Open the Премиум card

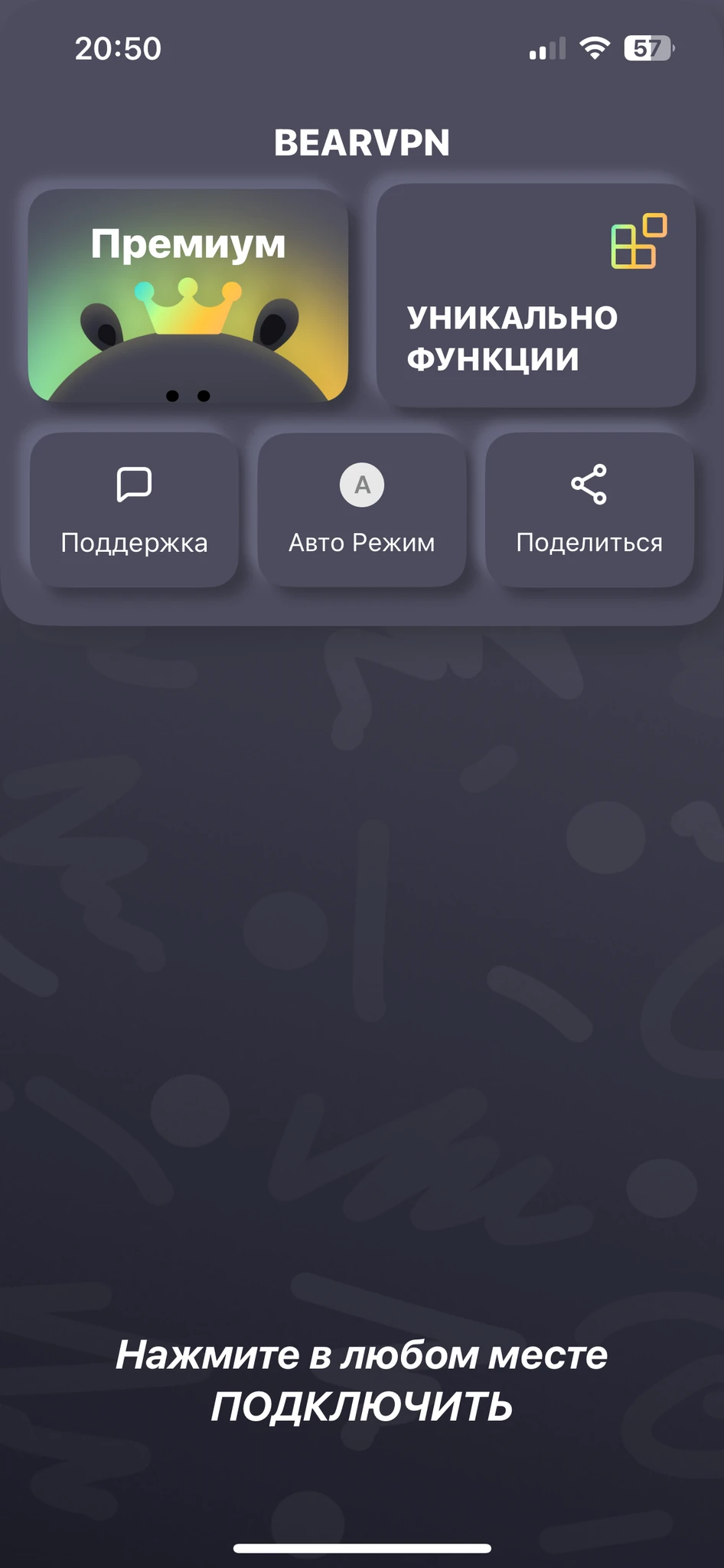tap(188, 296)
